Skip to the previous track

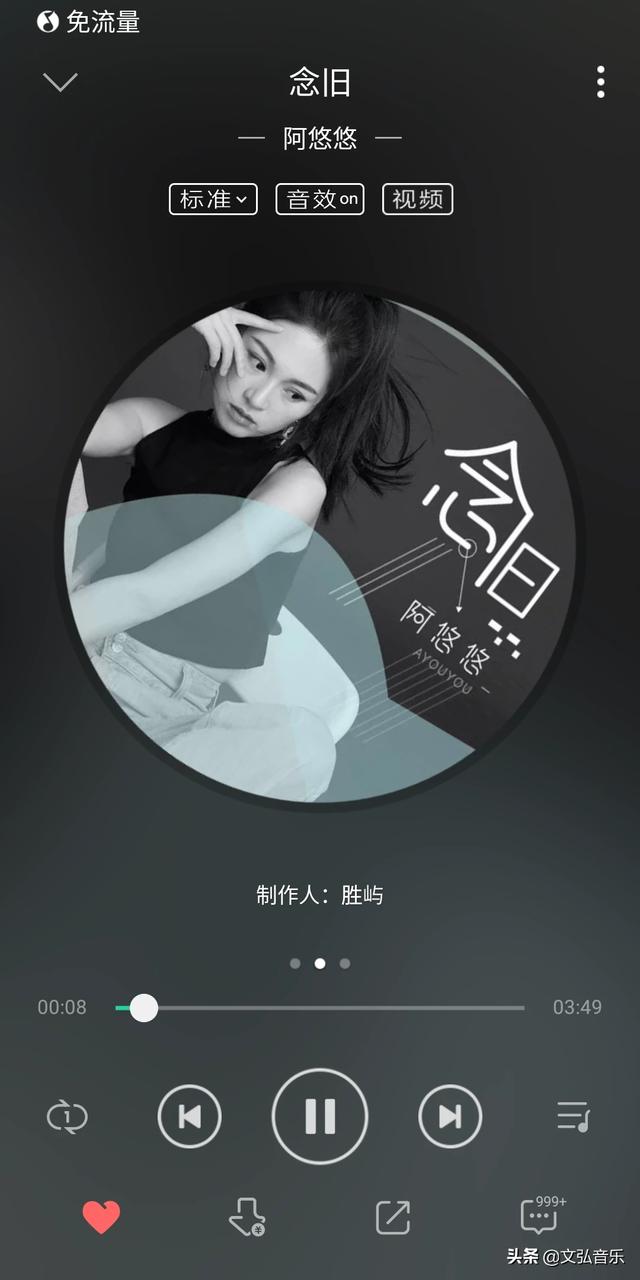coord(190,1116)
